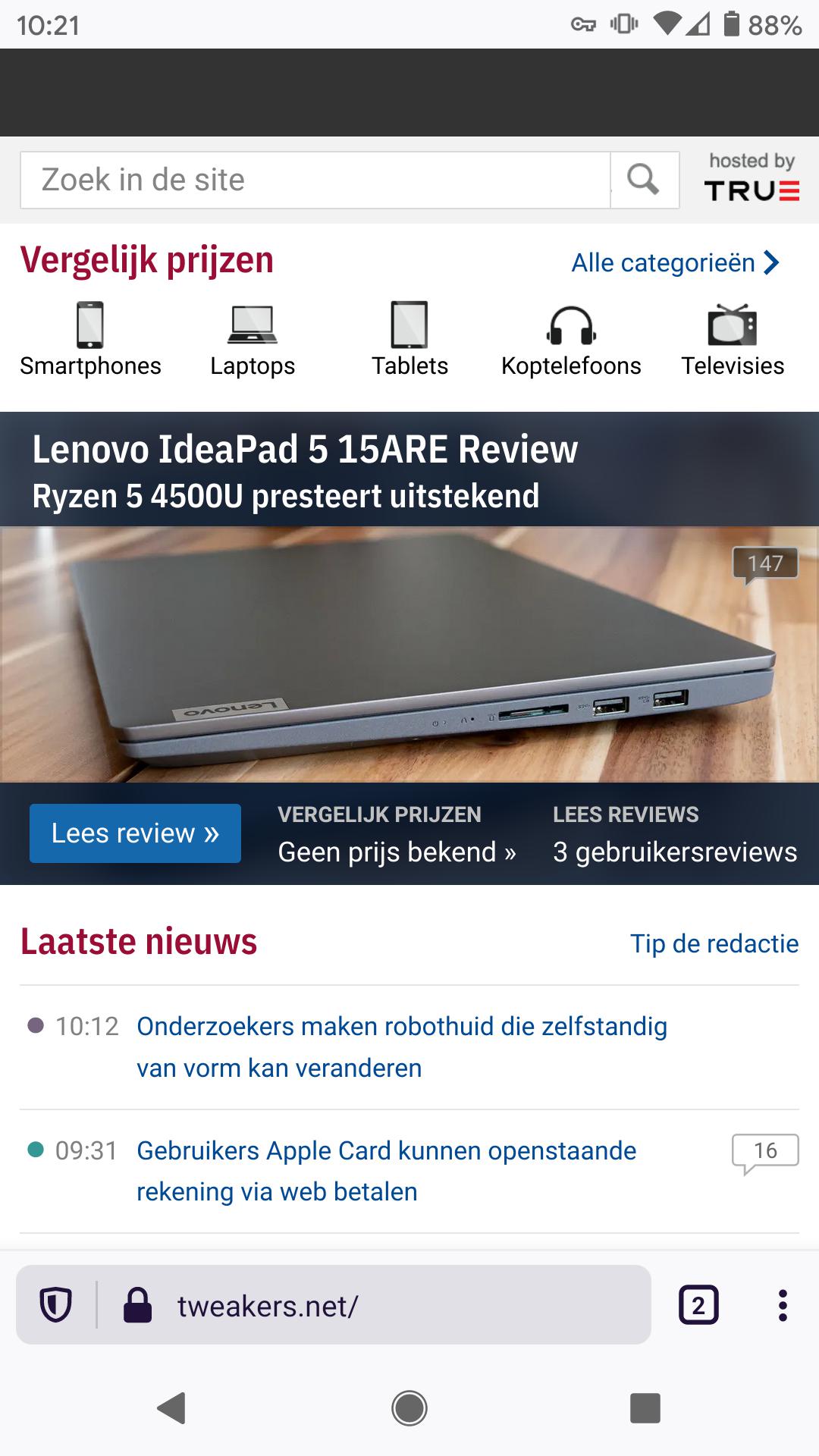The image size is (819, 1456).
Task: Open 3 gebruikersreviews link
Action: click(675, 852)
